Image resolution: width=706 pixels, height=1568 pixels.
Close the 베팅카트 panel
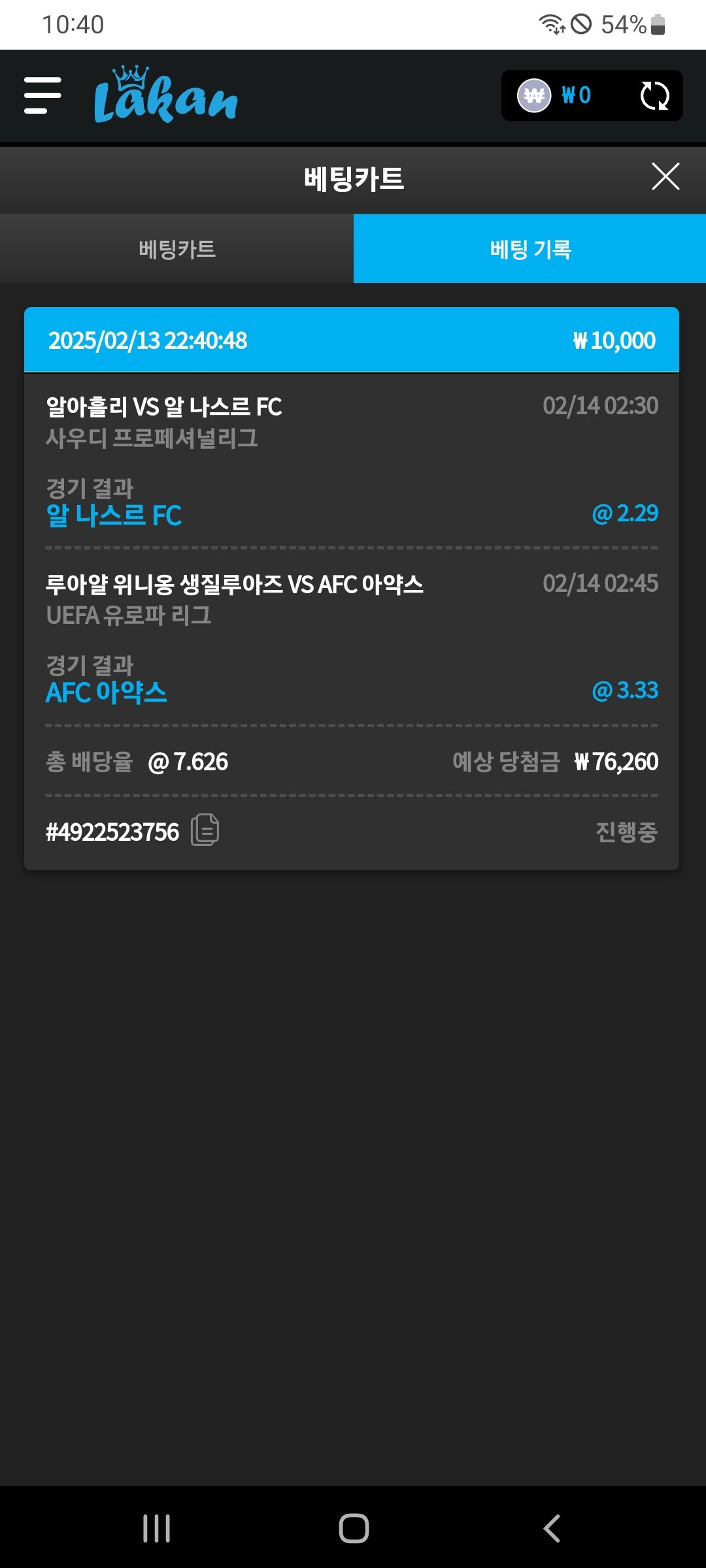[665, 177]
